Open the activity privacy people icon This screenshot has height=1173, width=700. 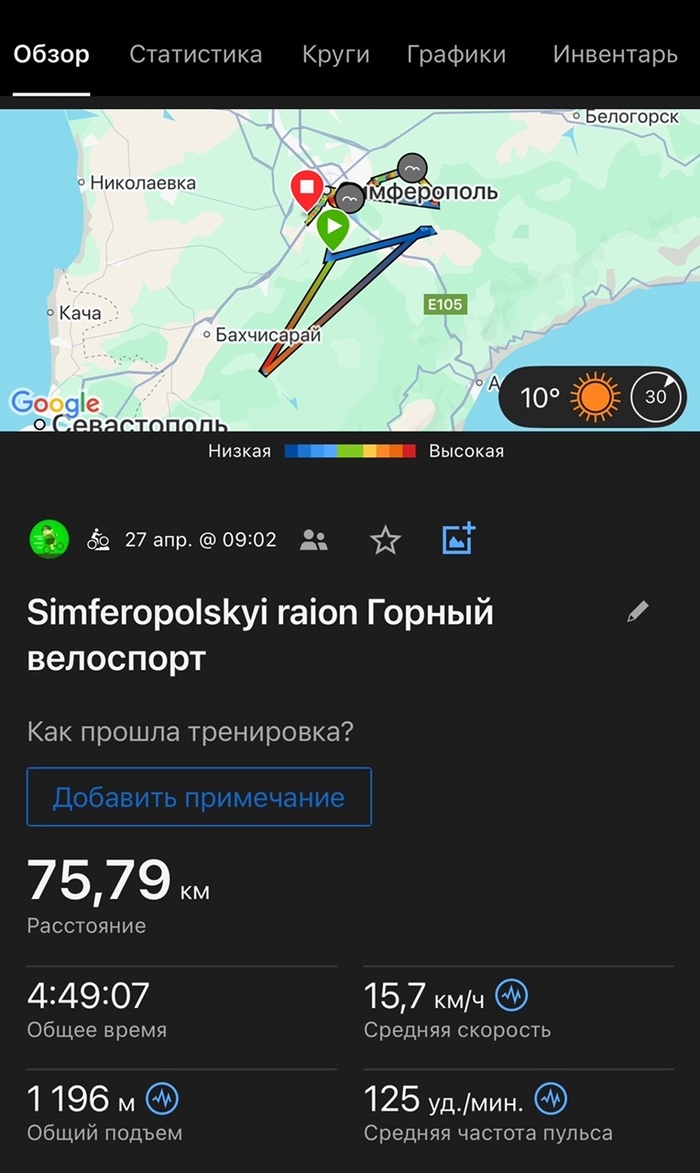click(314, 540)
